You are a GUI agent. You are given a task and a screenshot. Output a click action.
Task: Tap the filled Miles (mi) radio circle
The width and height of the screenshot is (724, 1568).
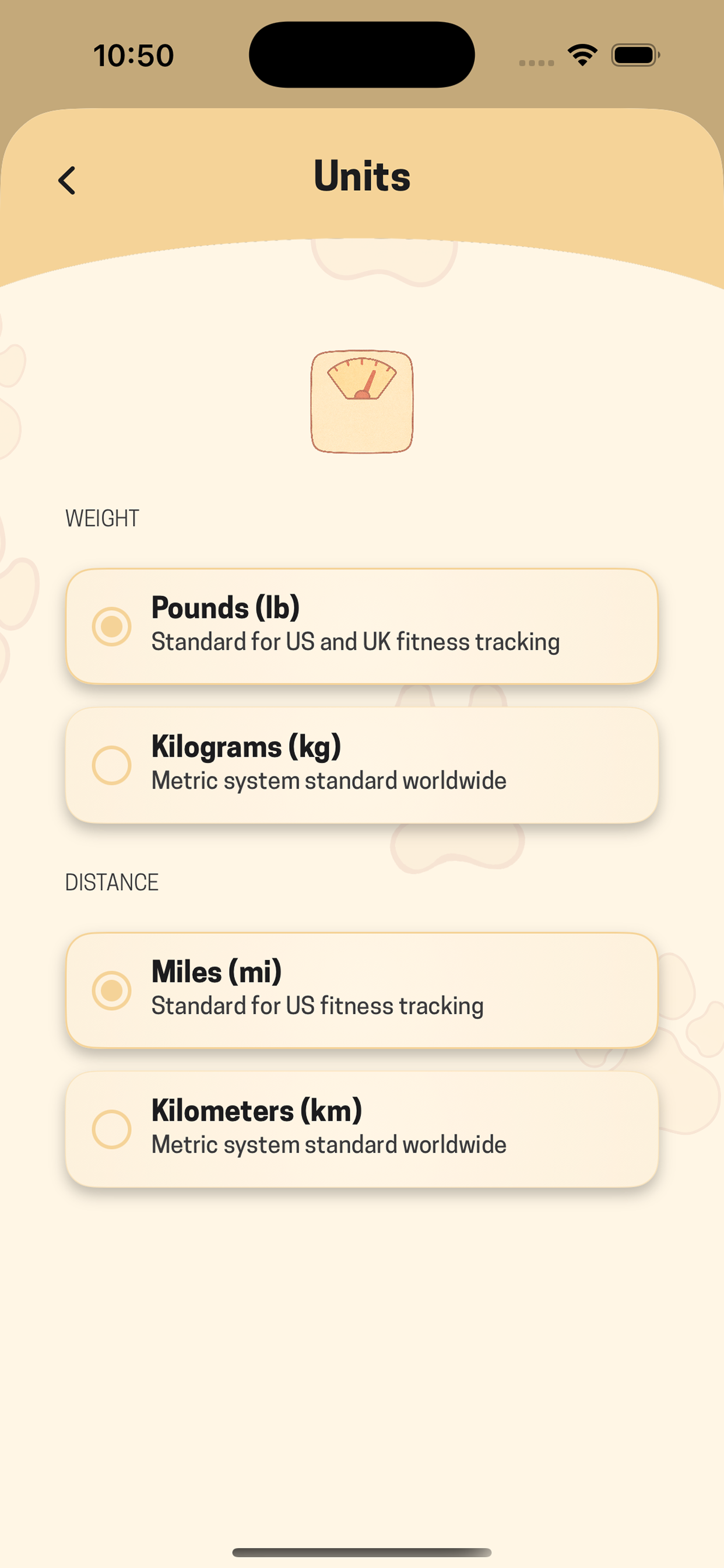112,989
